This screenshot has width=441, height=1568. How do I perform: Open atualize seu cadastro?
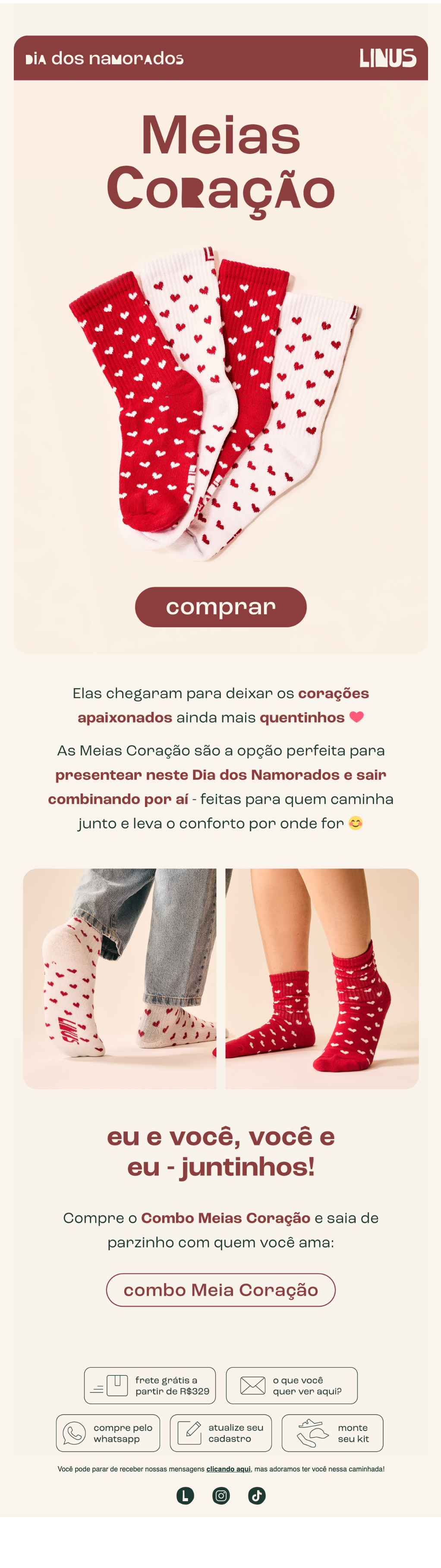pos(220,1433)
